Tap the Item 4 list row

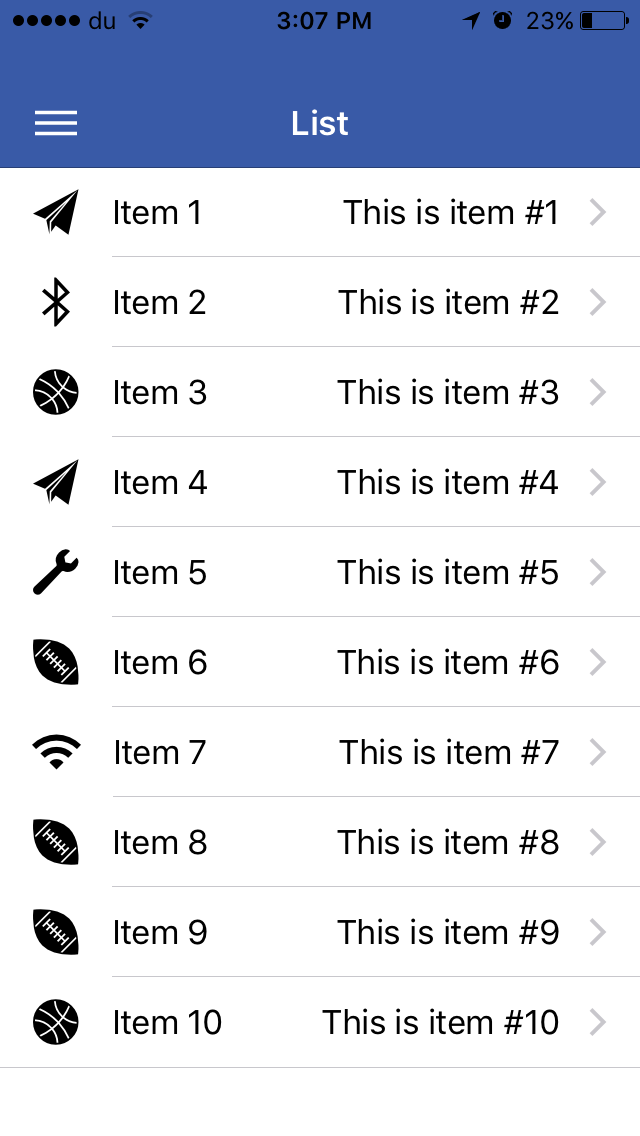click(x=320, y=482)
